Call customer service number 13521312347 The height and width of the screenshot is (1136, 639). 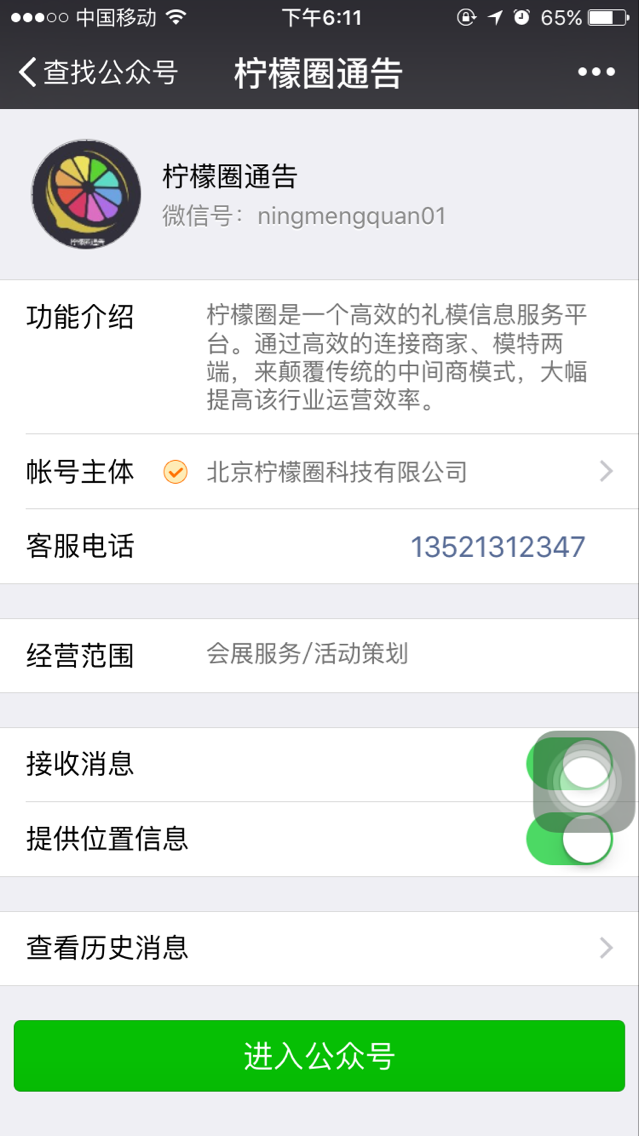tap(497, 547)
